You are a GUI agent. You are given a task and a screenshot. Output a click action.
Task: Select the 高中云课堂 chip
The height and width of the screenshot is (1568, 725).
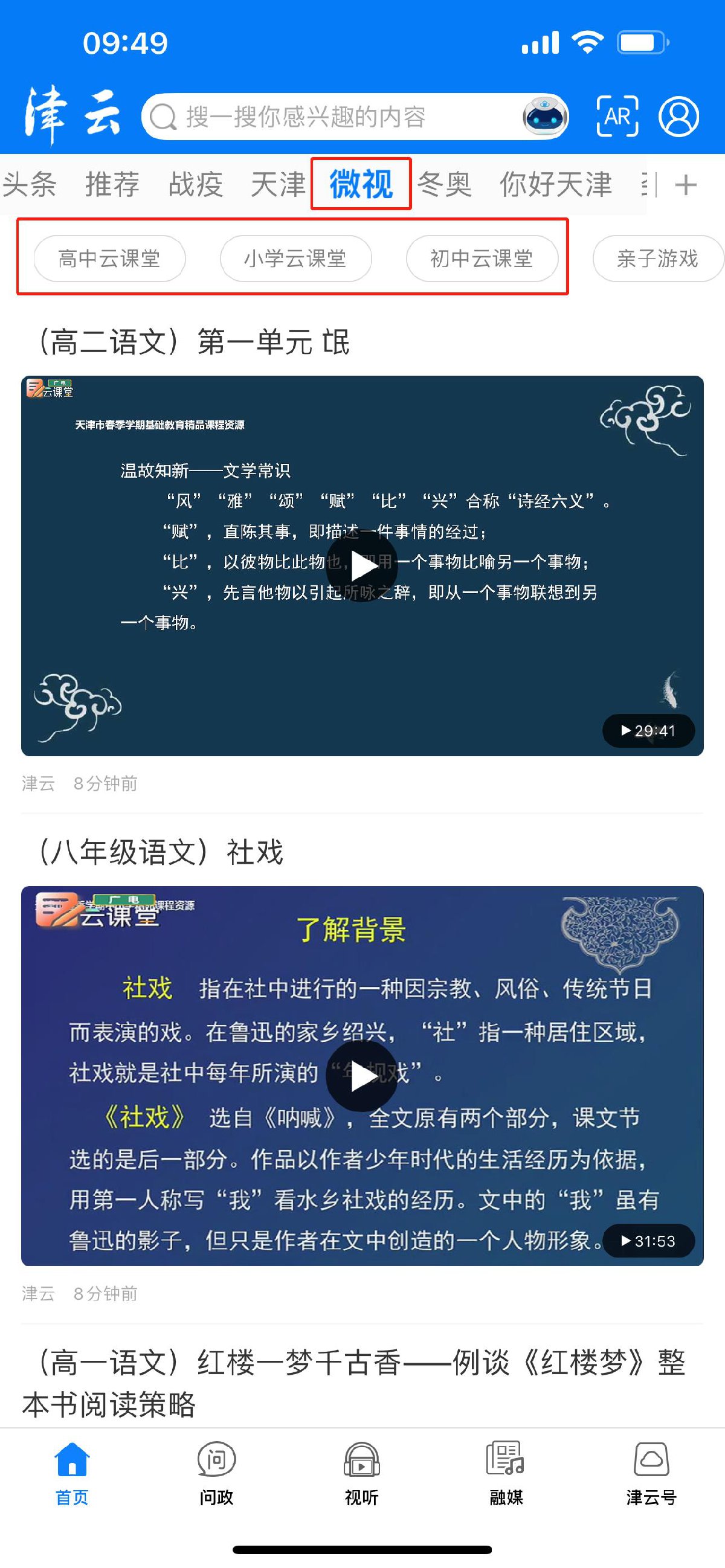pyautogui.click(x=109, y=259)
